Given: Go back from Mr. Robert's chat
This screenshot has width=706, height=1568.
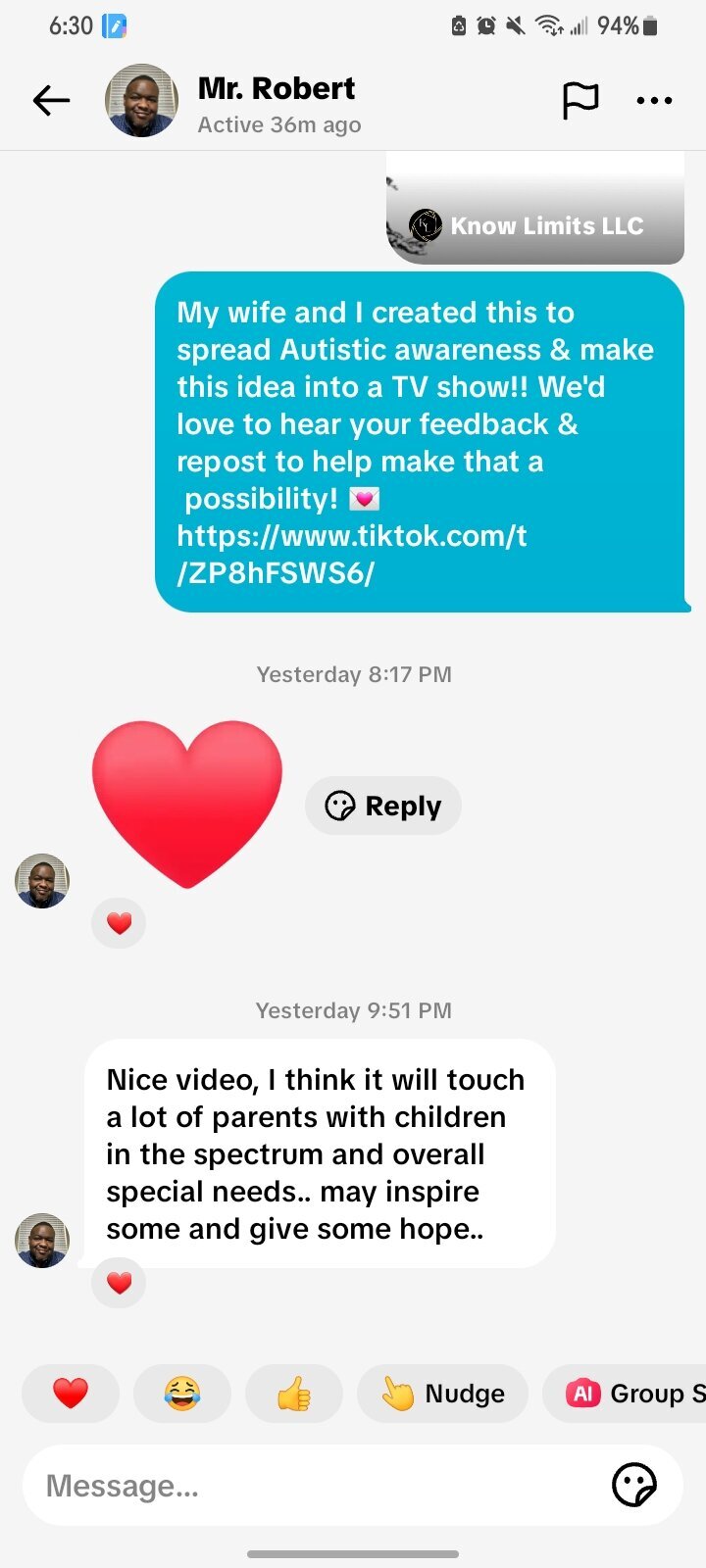Looking at the screenshot, I should [51, 101].
